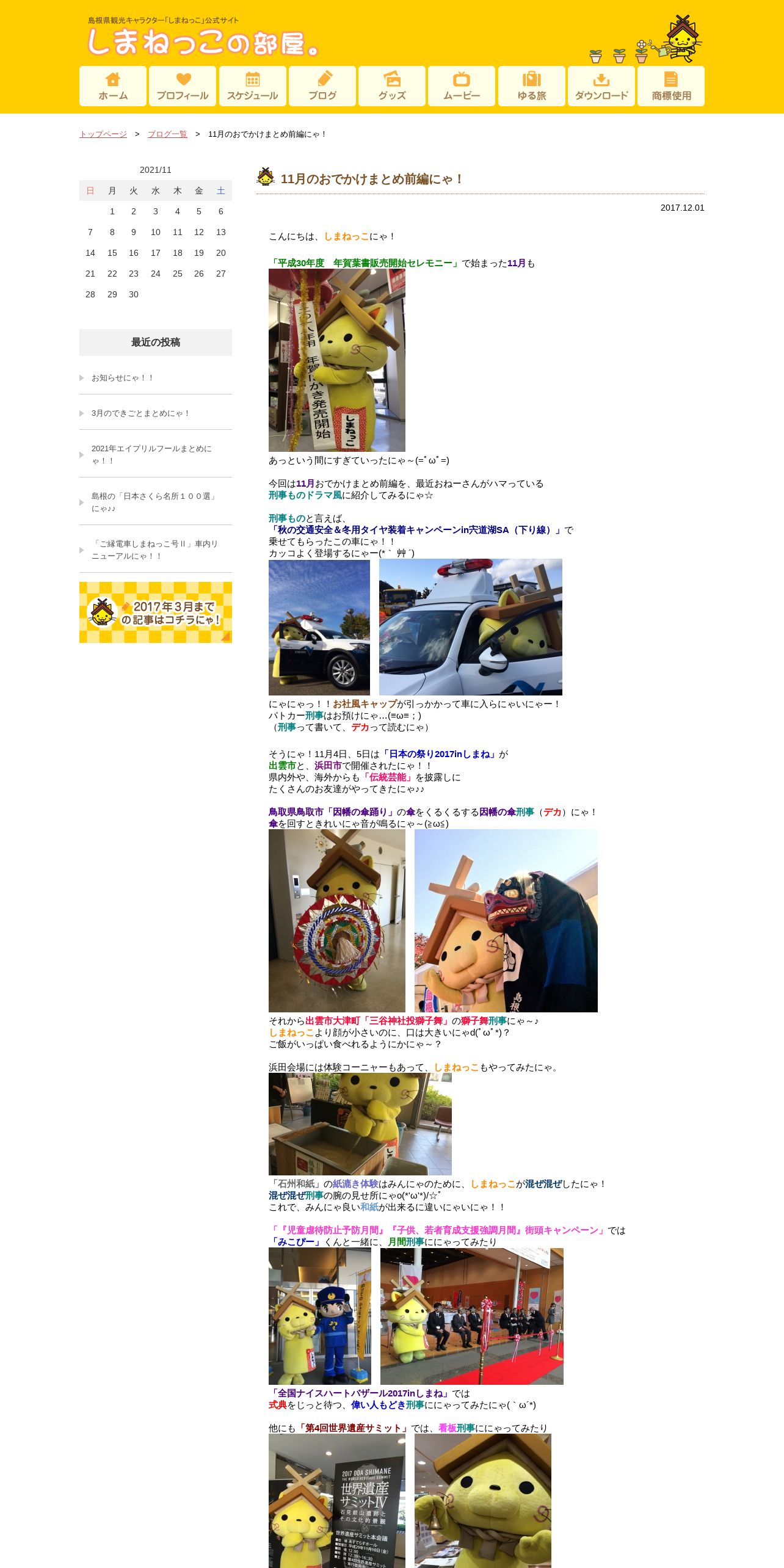This screenshot has height=1568, width=784.
Task: Open the ホーム navigation tab
Action: (113, 86)
